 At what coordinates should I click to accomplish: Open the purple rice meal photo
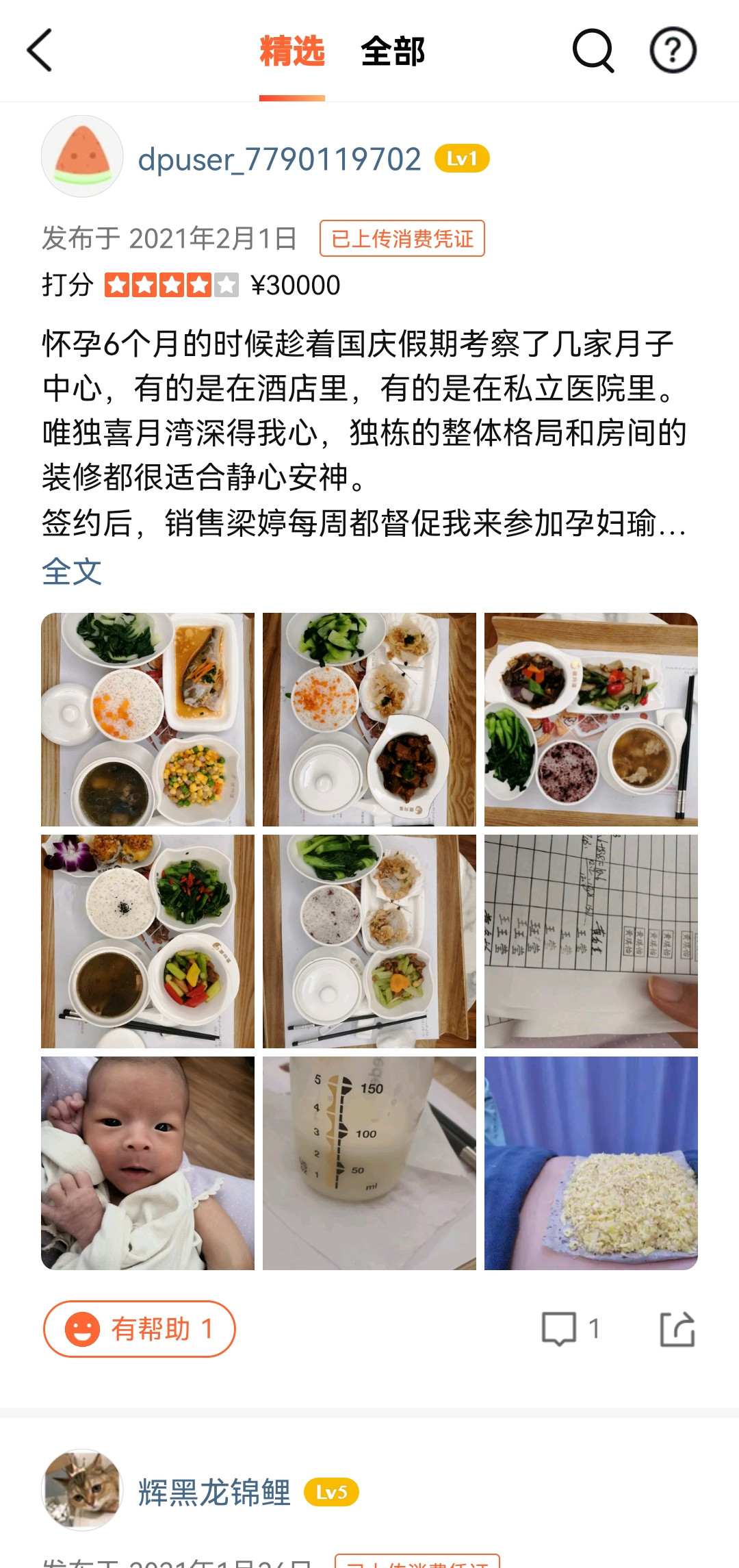[x=591, y=720]
